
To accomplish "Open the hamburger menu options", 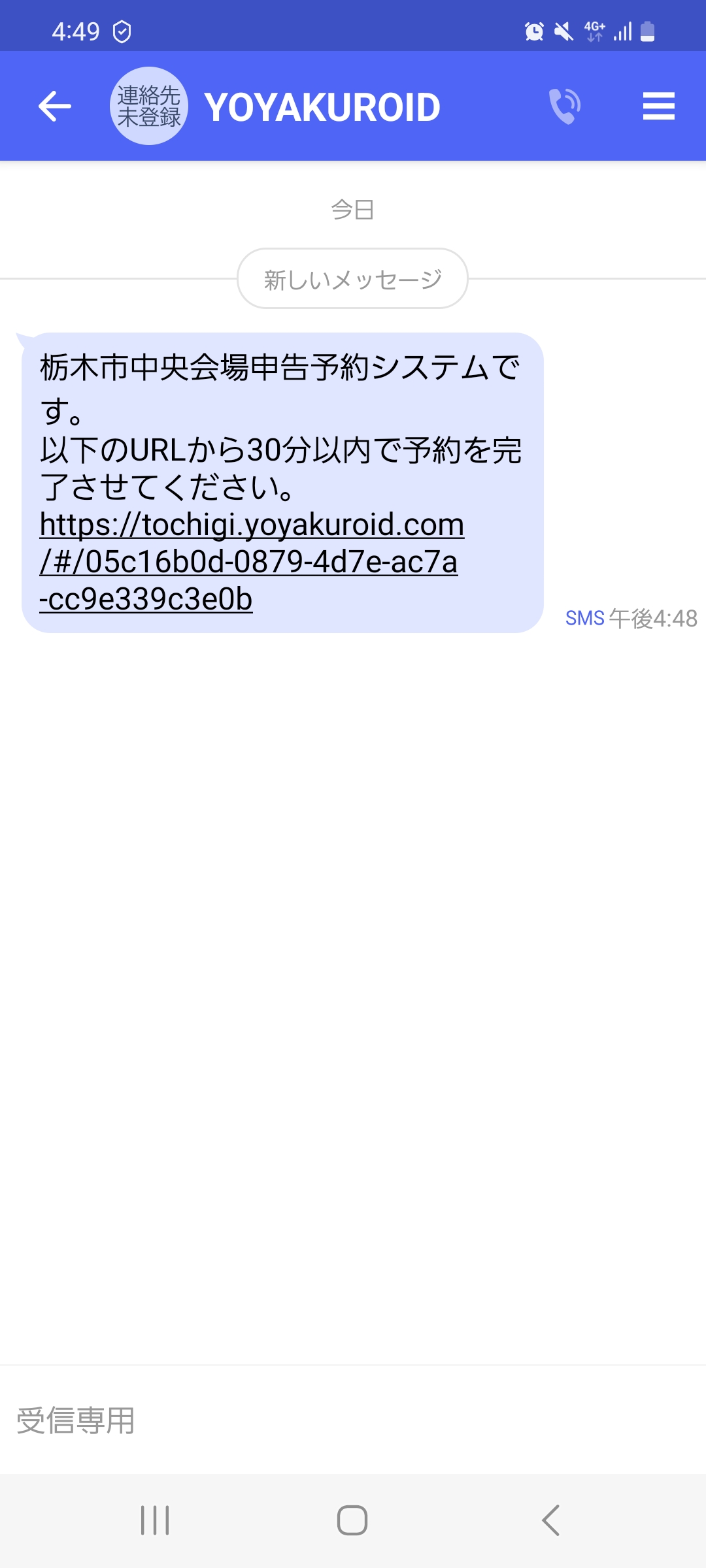I will click(659, 106).
